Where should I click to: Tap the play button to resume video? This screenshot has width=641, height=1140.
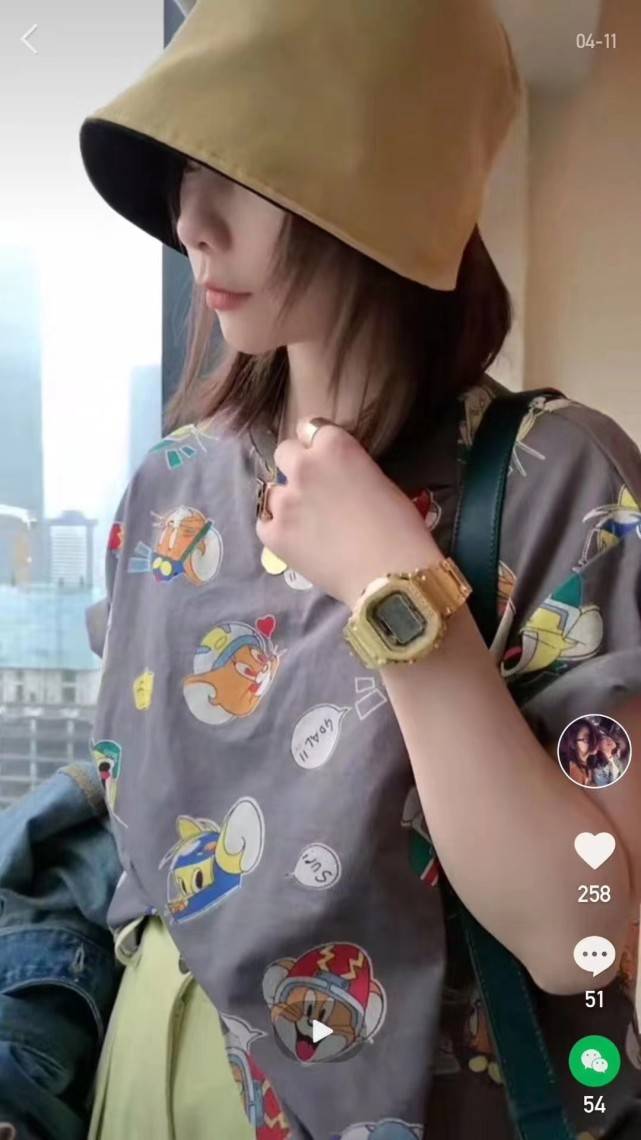coord(320,1030)
